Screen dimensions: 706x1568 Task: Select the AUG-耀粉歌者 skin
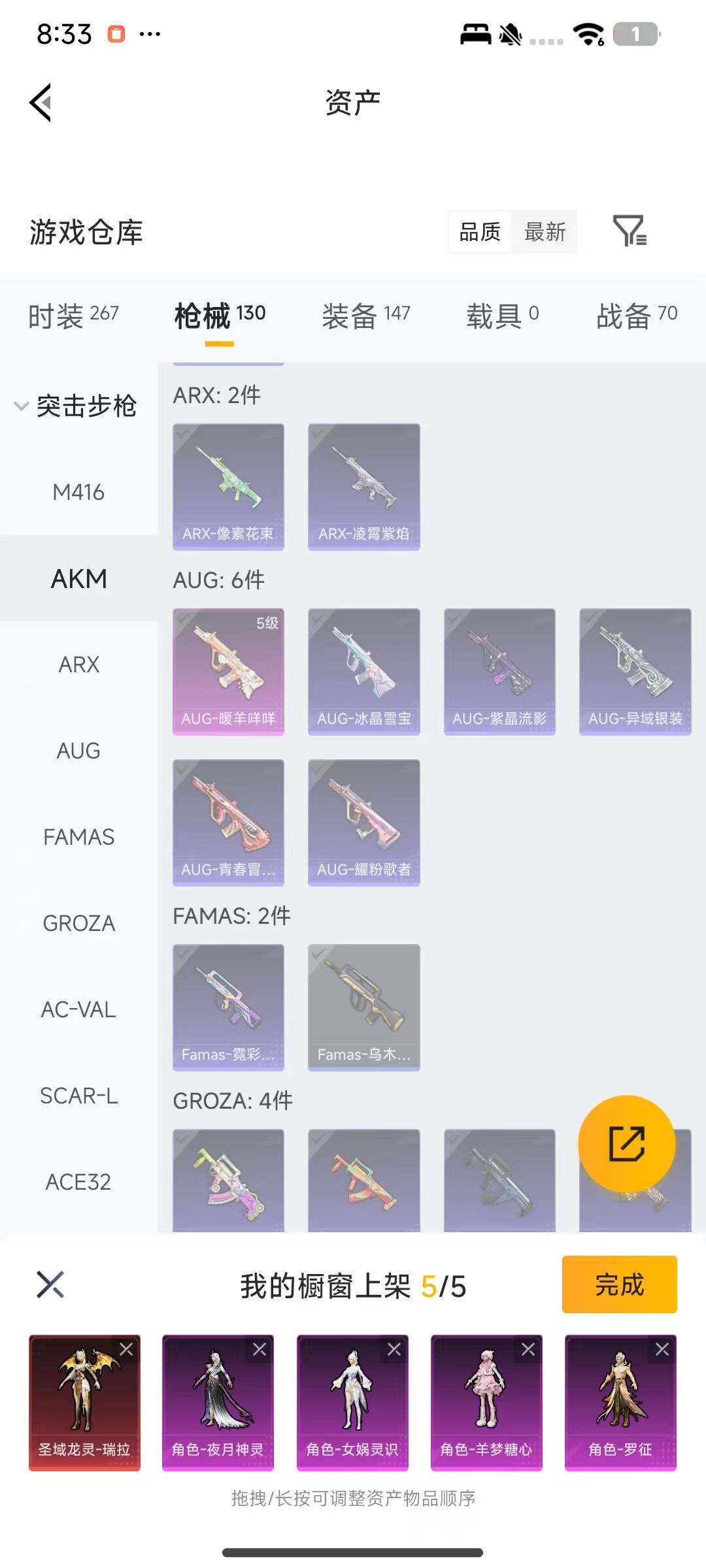[363, 823]
